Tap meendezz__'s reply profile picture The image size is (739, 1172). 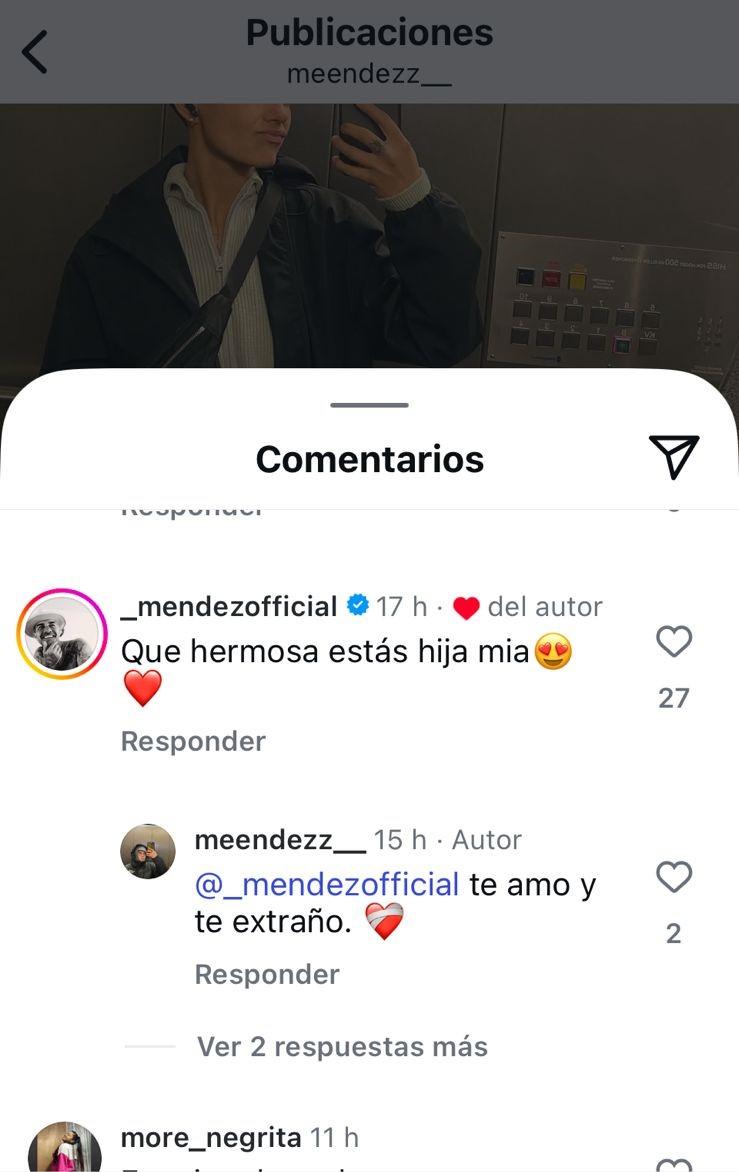[x=148, y=852]
